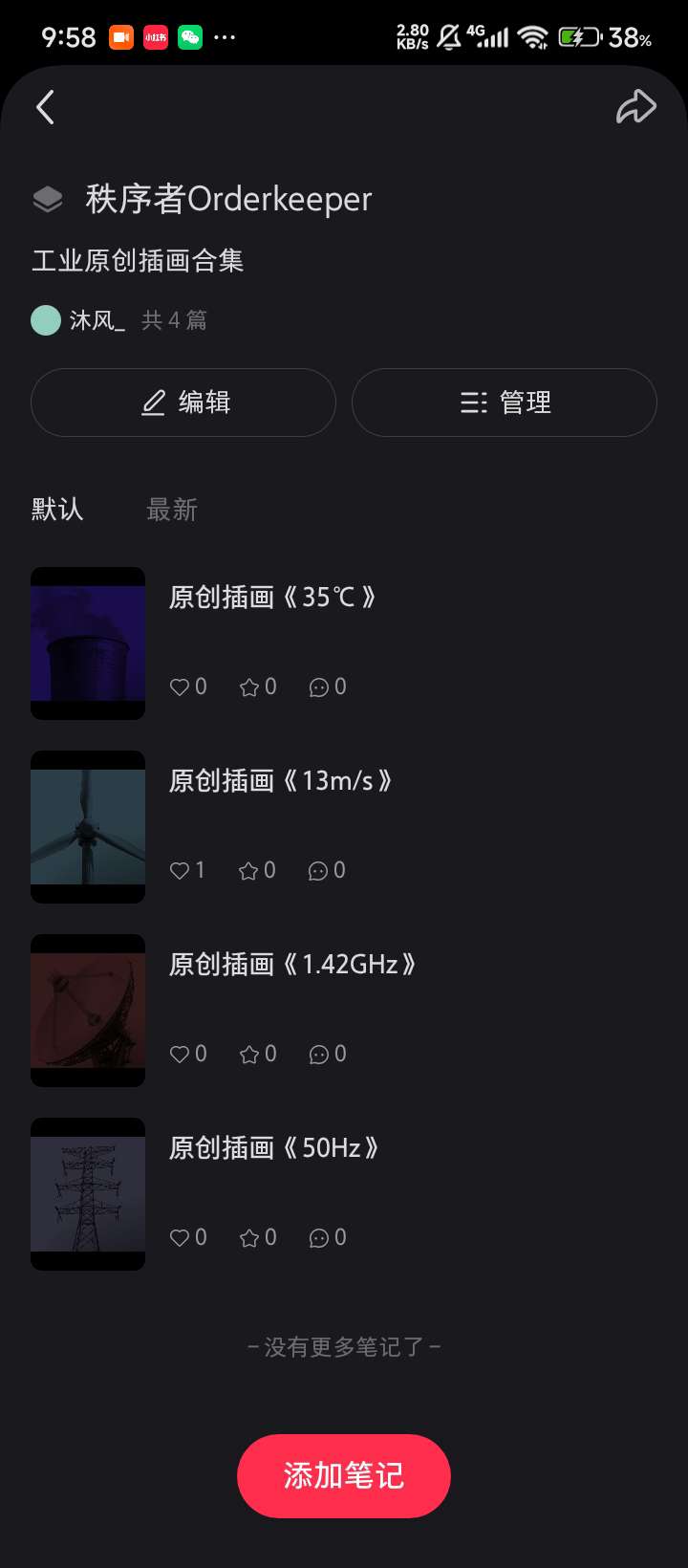The width and height of the screenshot is (688, 1568).
Task: Open the note 原创插画《13m/s》
Action: click(280, 781)
